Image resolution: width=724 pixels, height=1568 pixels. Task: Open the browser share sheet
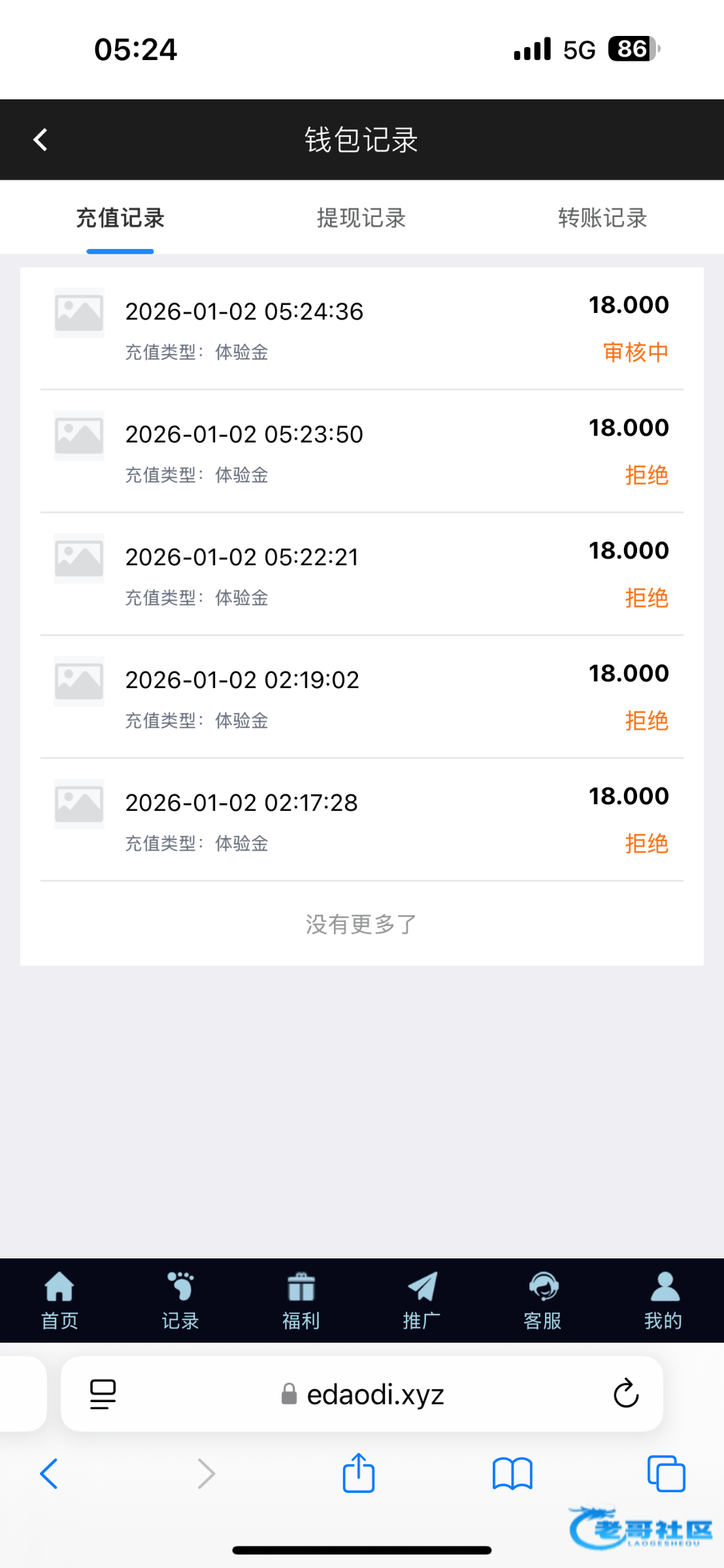click(359, 1474)
